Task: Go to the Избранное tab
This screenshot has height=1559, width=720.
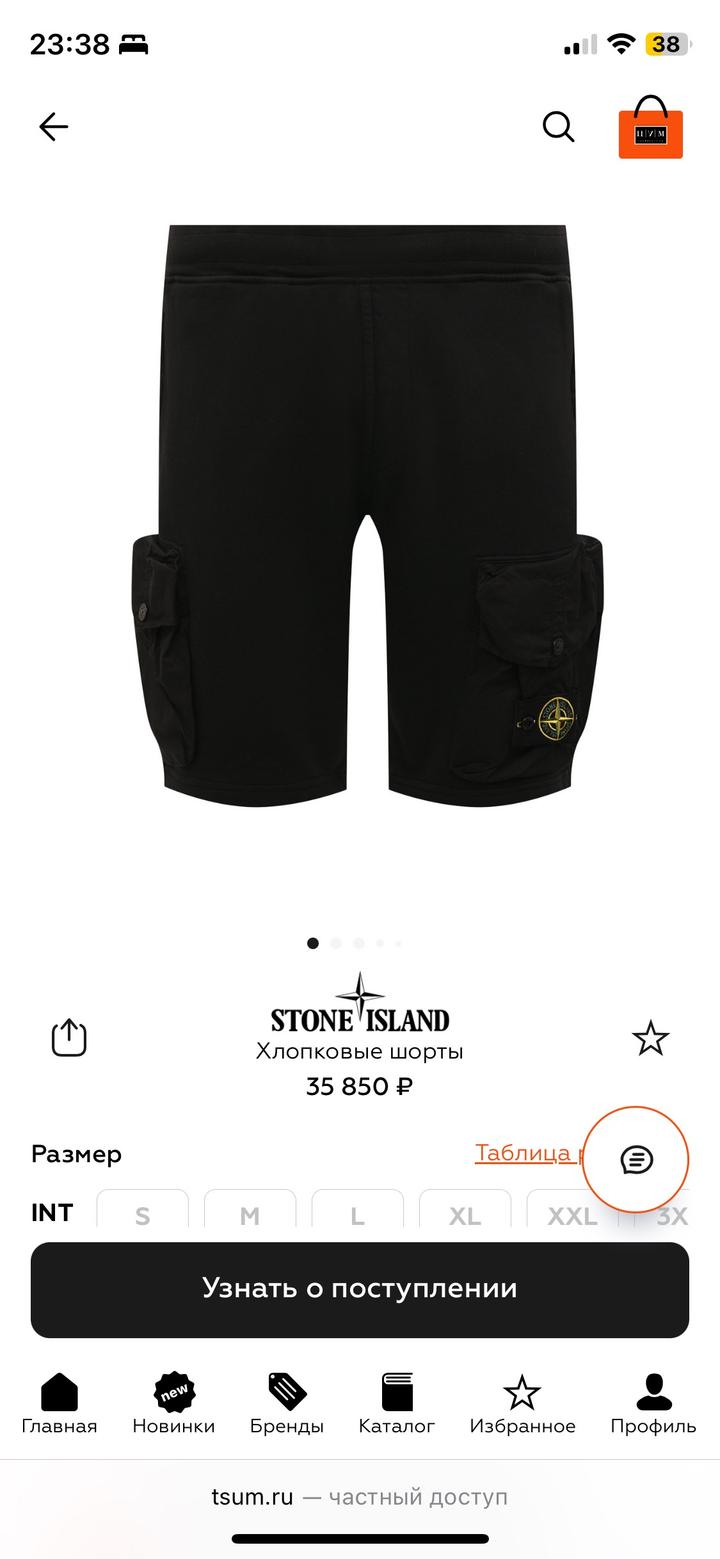Action: tap(522, 1404)
